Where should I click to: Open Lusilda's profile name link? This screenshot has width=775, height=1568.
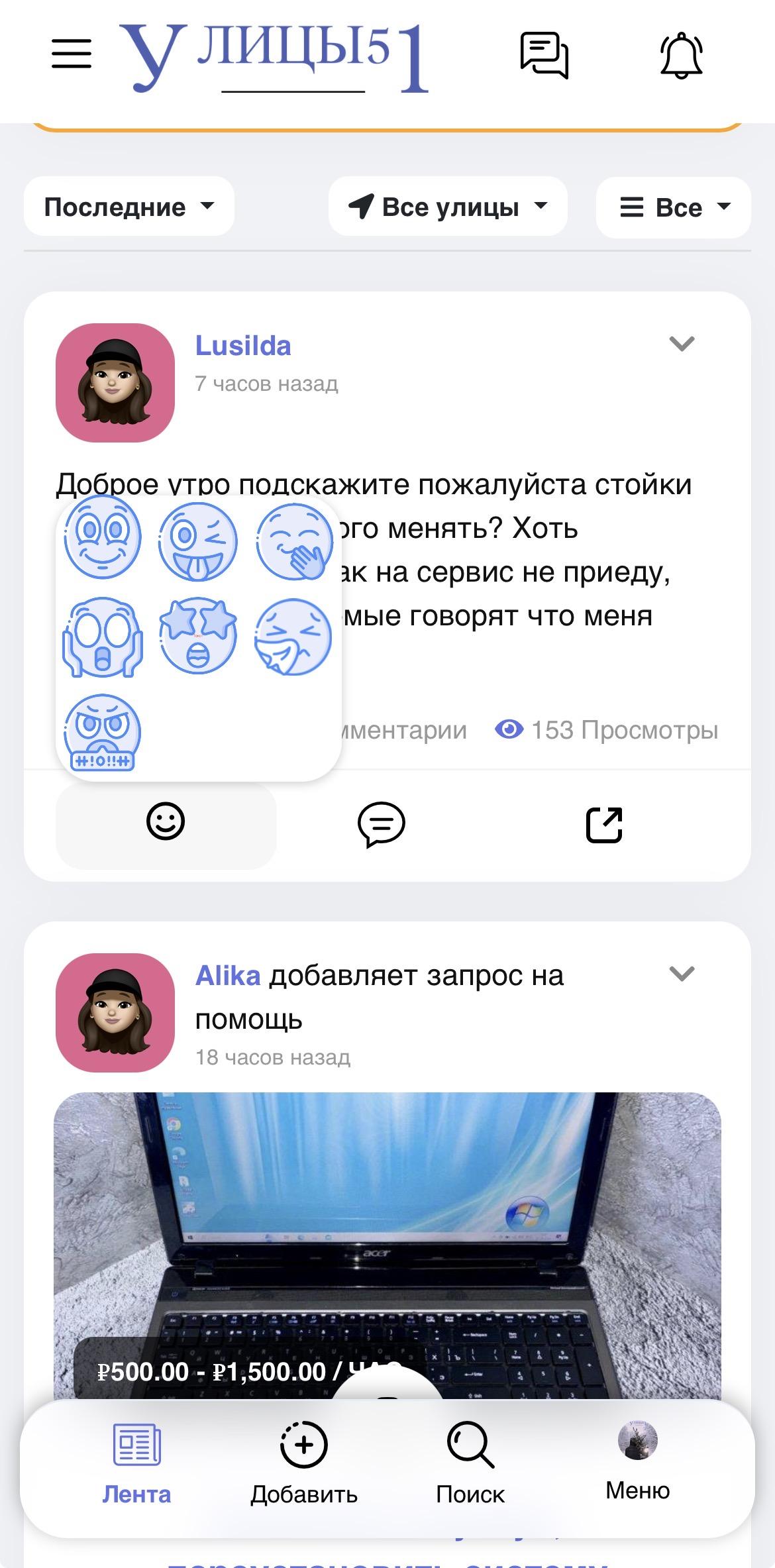coord(243,346)
